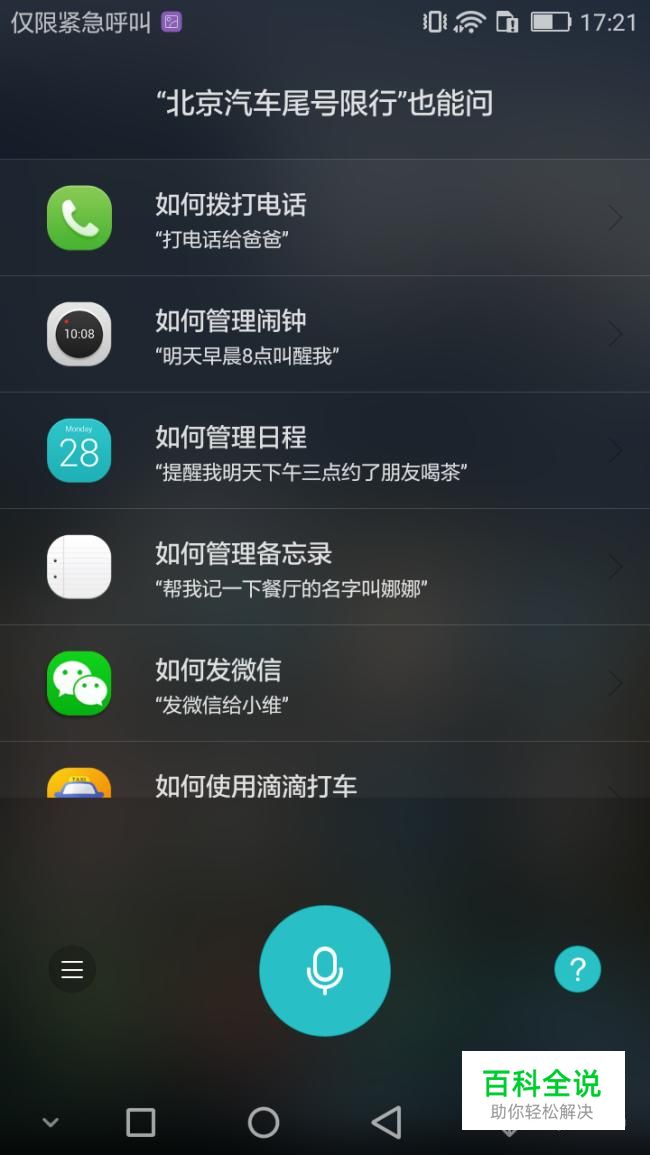Open the 如何管理闹钟 help row
The width and height of the screenshot is (650, 1155).
[x=325, y=334]
